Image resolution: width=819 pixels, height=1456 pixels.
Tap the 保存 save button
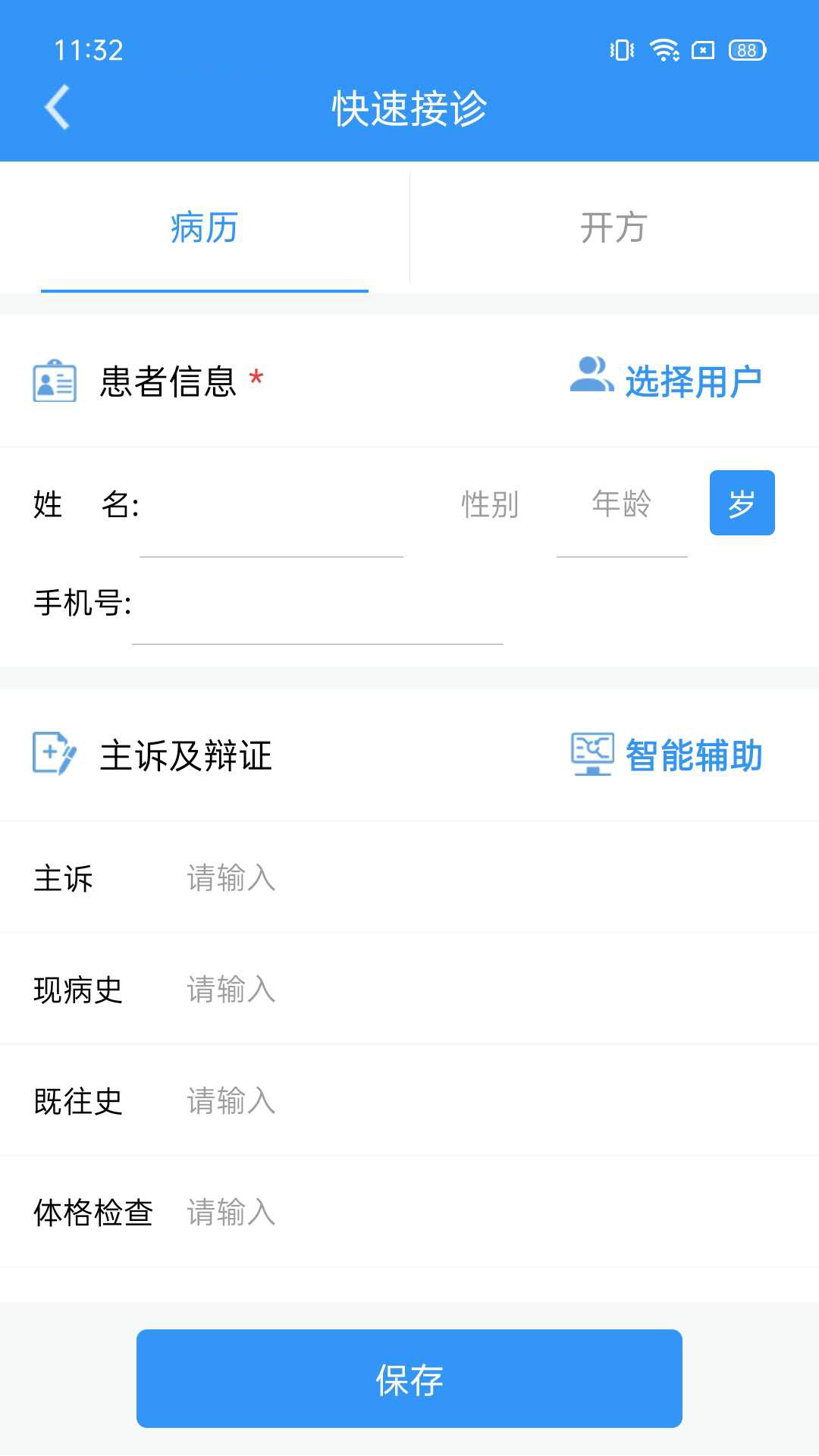409,1380
